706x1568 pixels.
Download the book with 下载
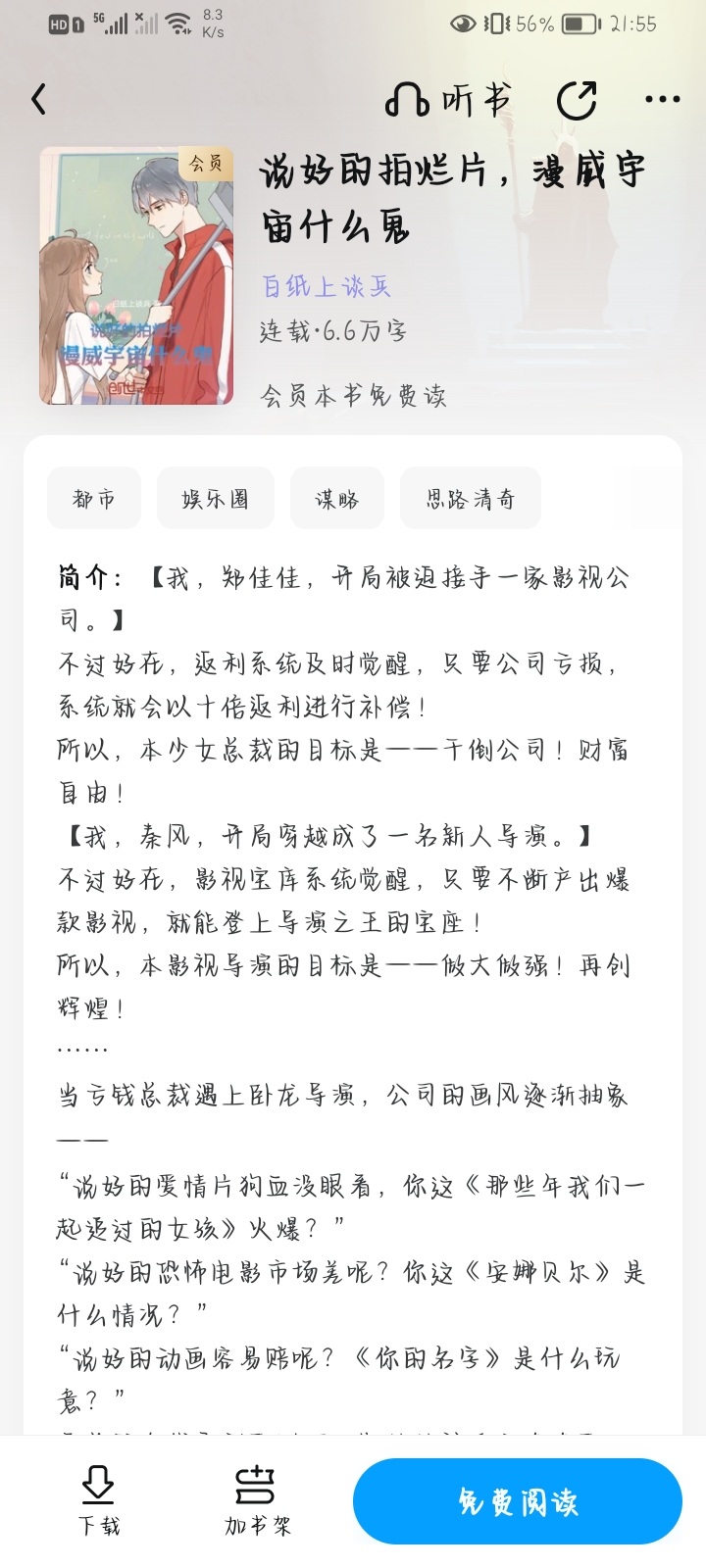[x=98, y=1499]
